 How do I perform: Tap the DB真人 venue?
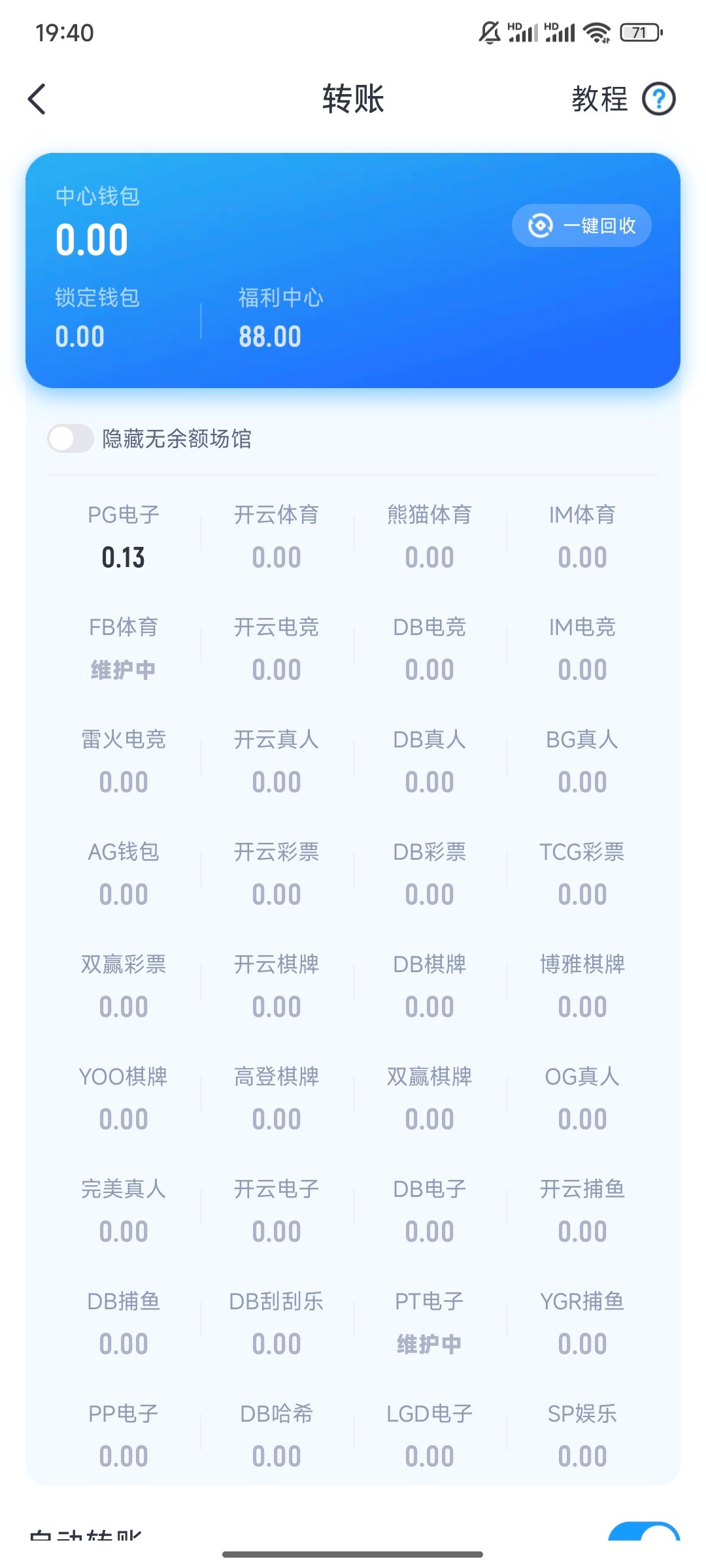429,761
